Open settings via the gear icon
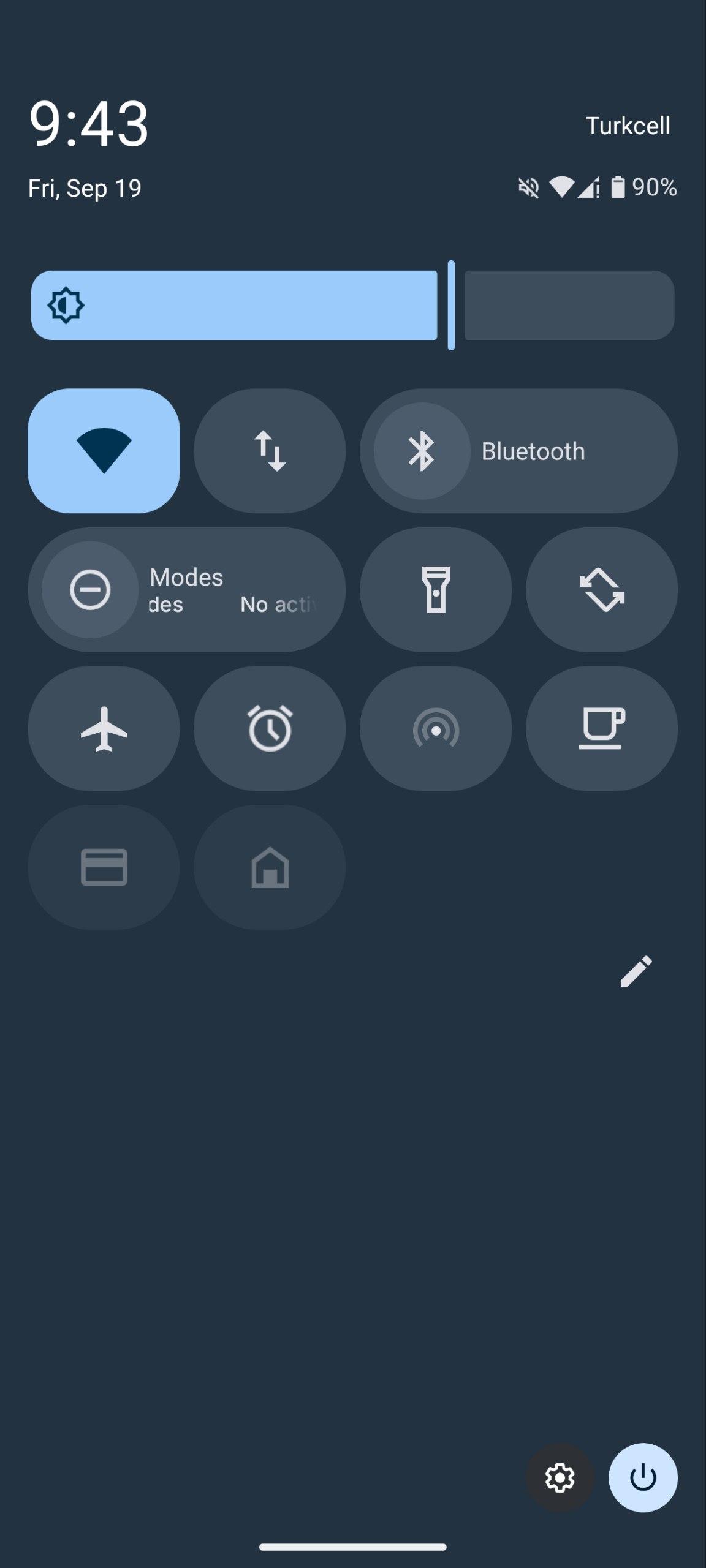706x1568 pixels. click(560, 1478)
